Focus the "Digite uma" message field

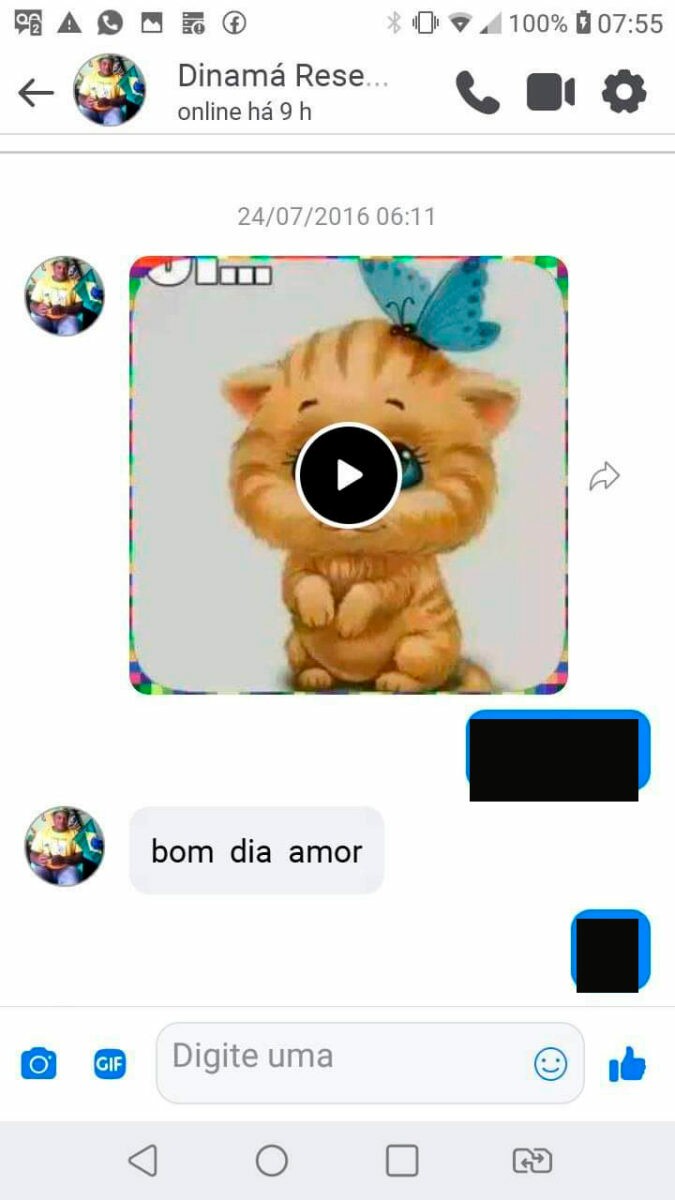pyautogui.click(x=340, y=1058)
